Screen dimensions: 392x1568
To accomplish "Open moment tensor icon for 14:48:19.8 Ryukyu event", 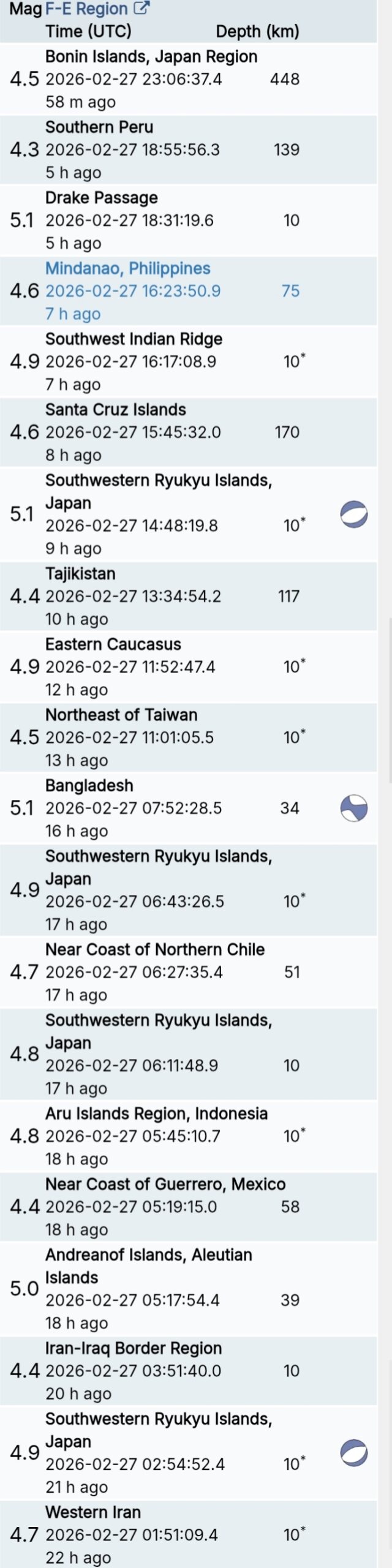I will 354,514.
